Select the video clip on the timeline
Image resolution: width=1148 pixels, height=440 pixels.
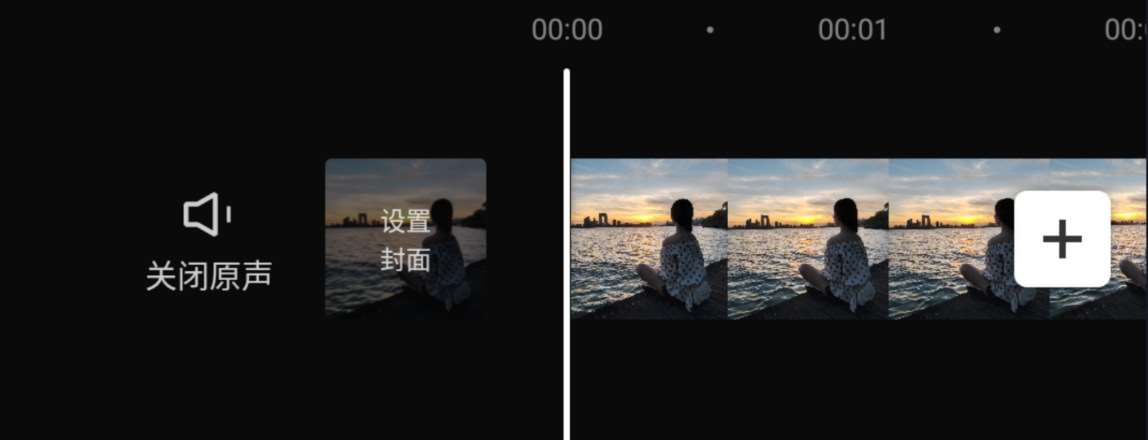coord(780,238)
